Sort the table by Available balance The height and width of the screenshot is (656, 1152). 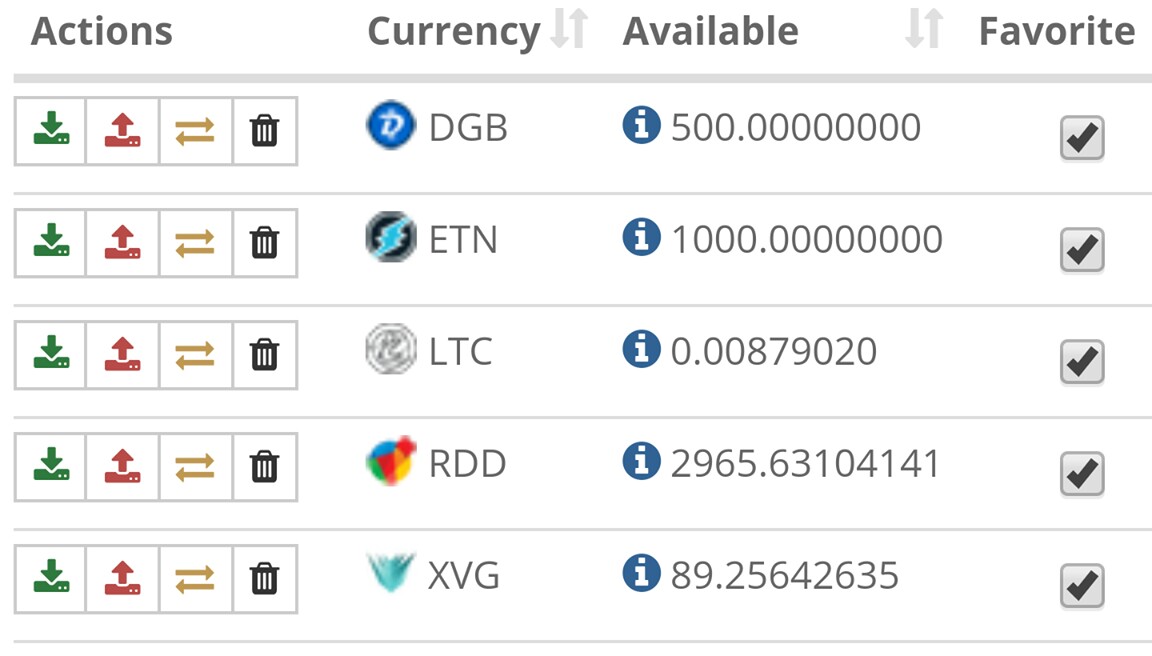click(x=923, y=31)
